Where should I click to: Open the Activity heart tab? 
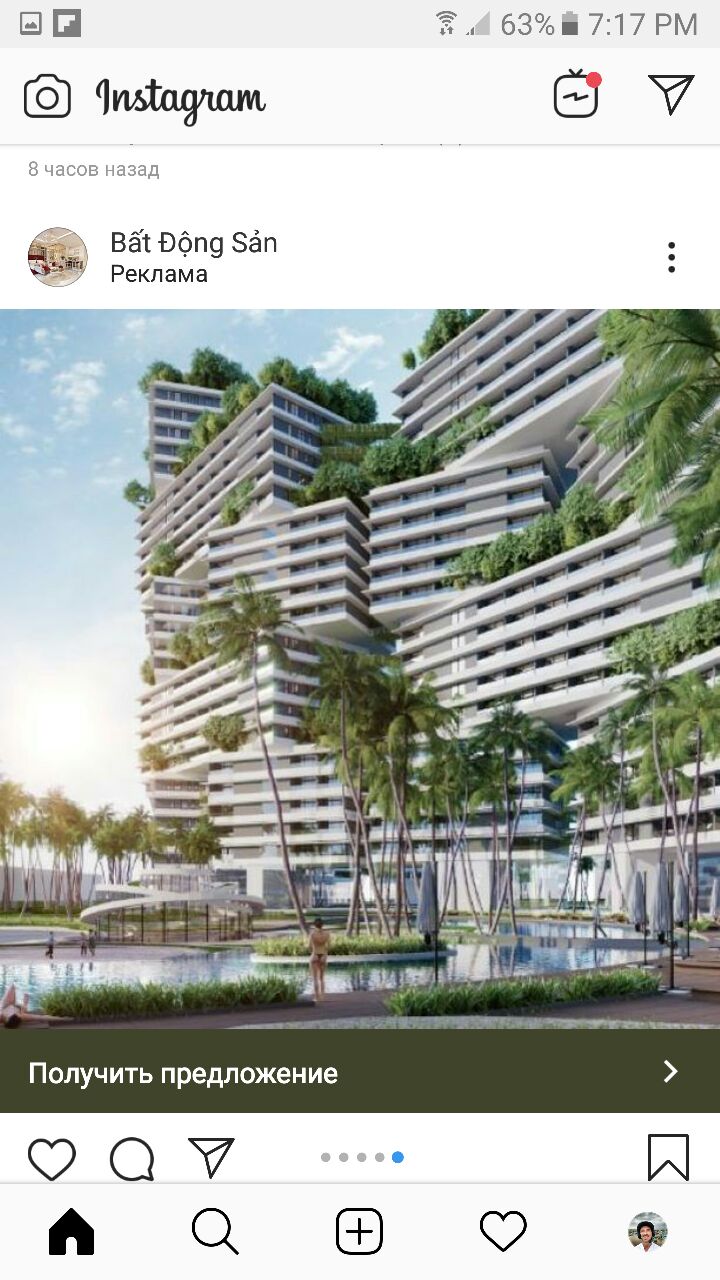[x=503, y=1232]
